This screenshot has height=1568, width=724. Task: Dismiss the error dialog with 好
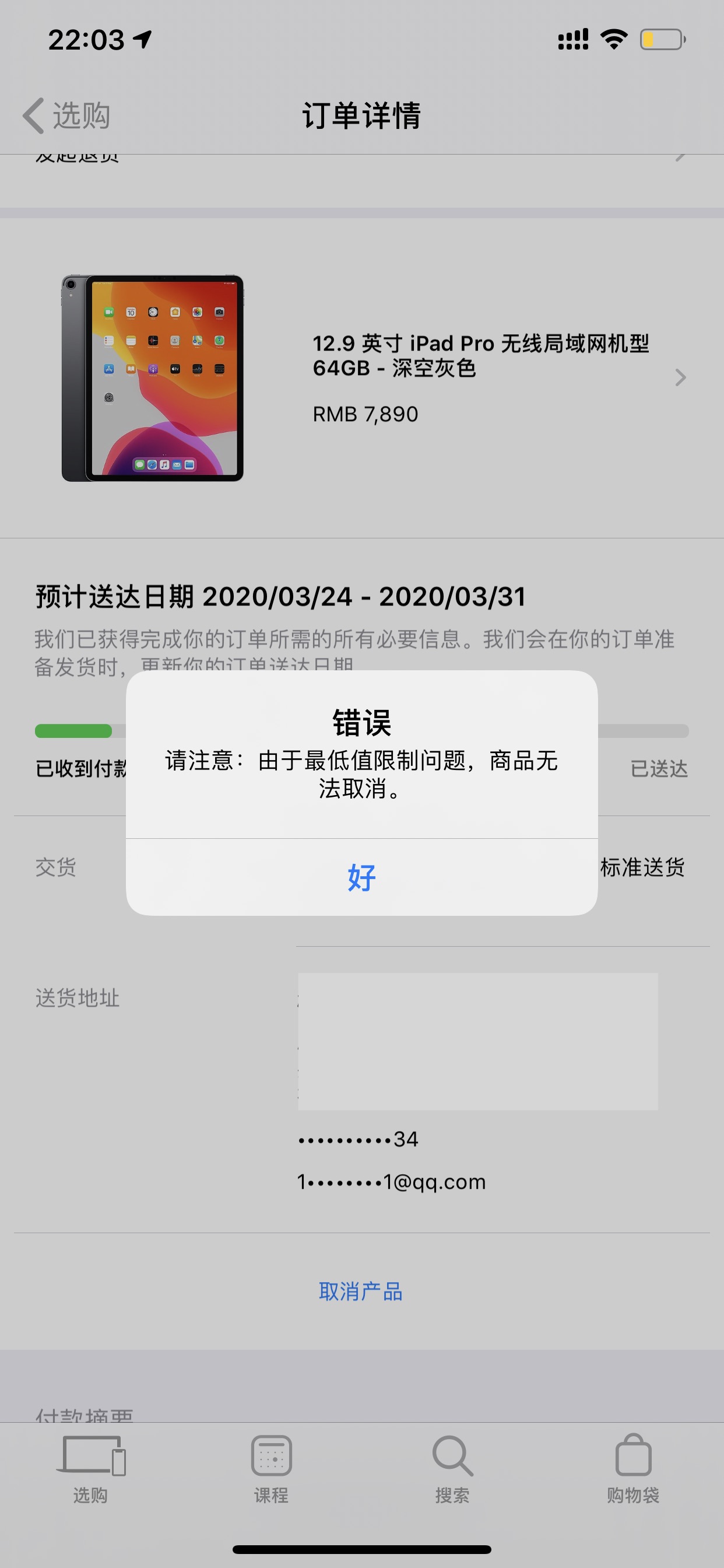pyautogui.click(x=361, y=877)
